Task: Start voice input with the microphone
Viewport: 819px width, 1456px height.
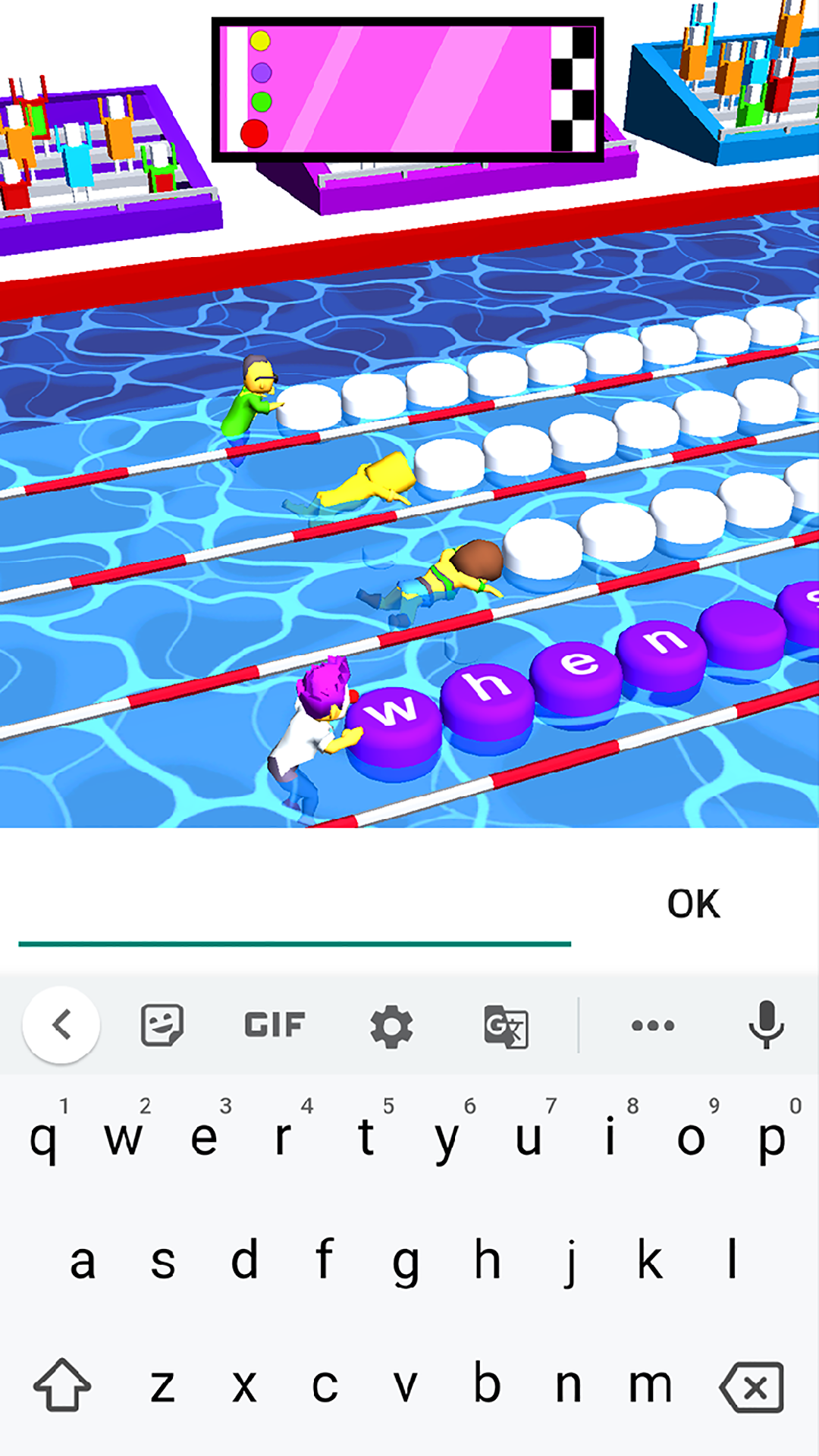Action: 766,1025
